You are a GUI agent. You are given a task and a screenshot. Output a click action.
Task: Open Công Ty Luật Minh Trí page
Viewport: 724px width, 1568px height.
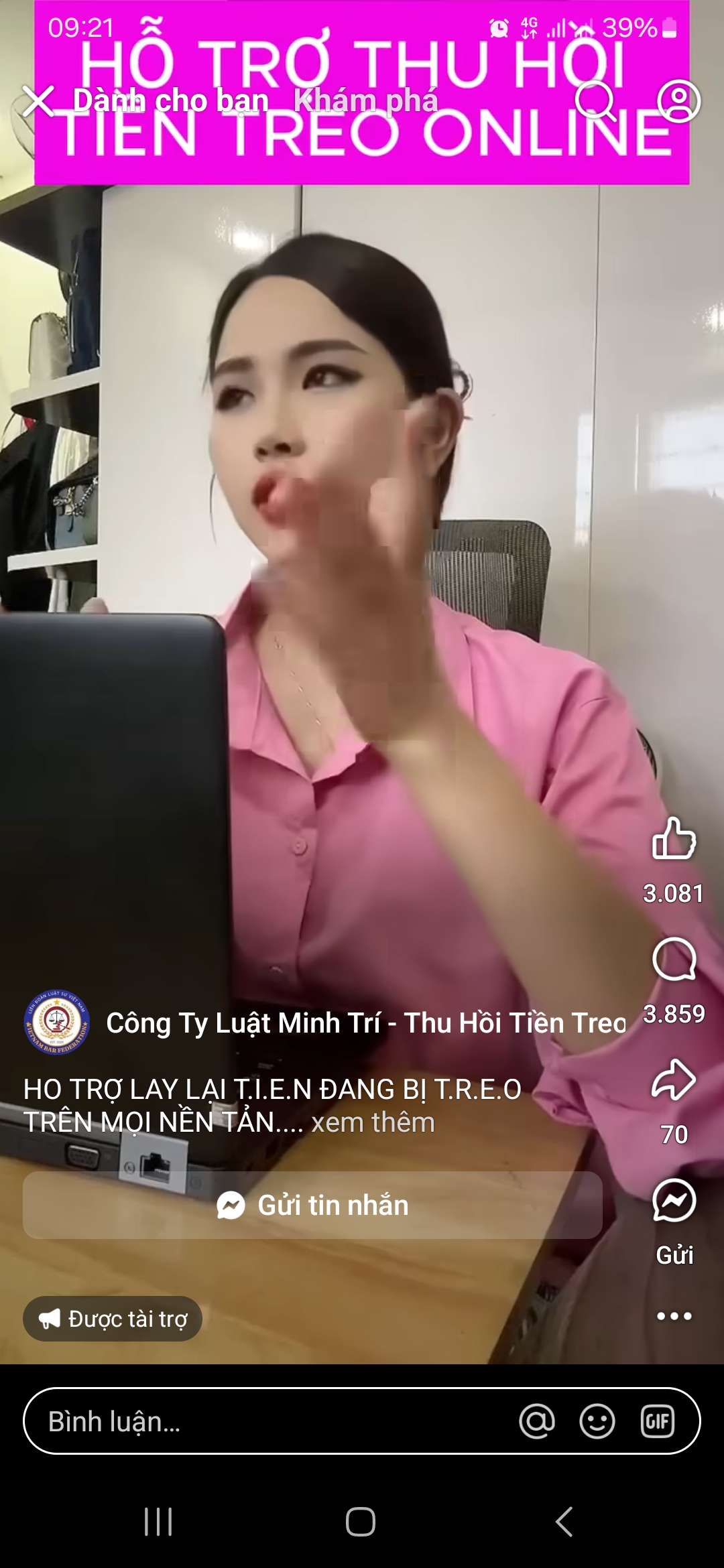[365, 1023]
